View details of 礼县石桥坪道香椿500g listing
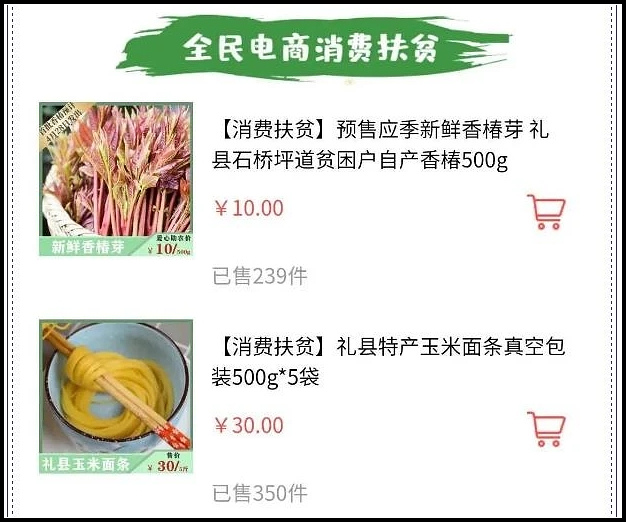 pyautogui.click(x=381, y=145)
